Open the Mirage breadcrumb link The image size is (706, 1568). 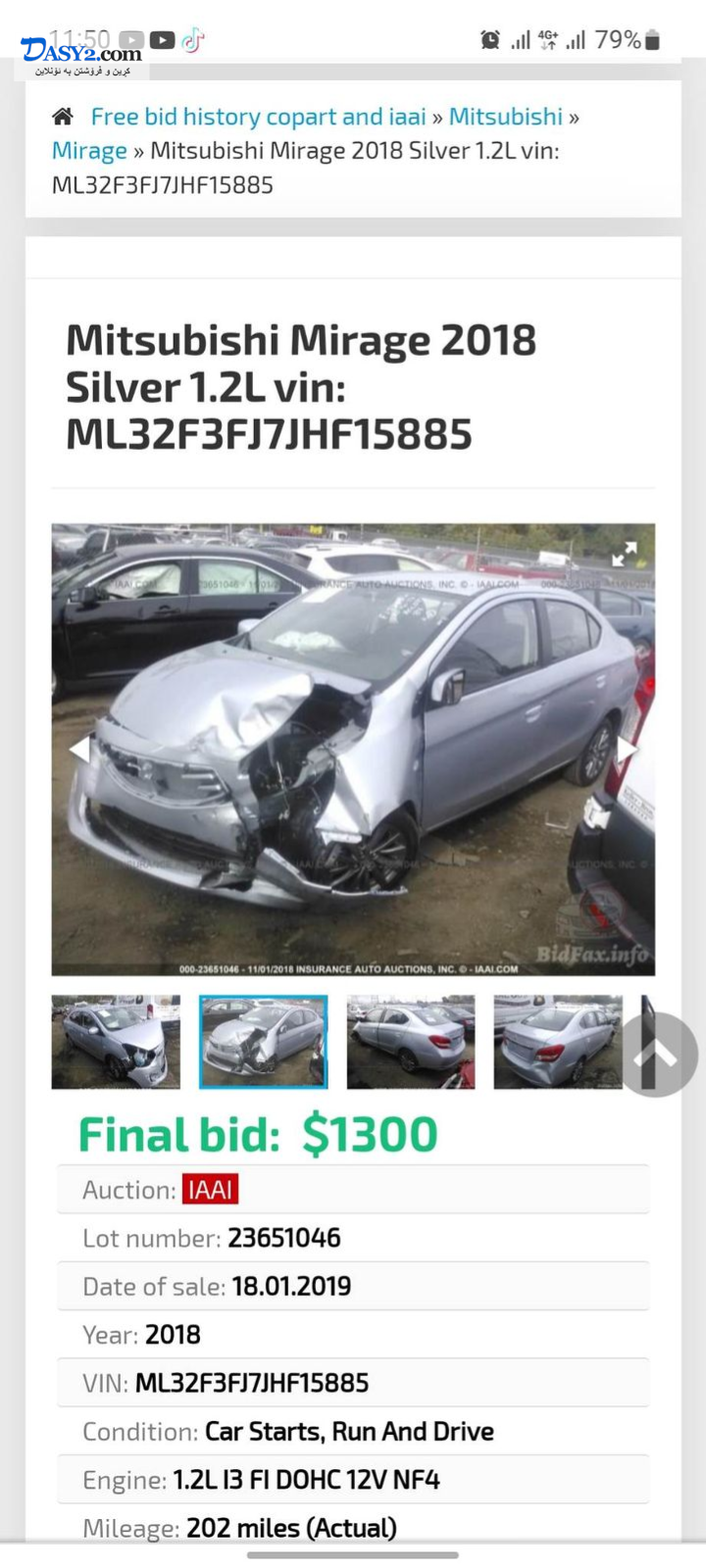coord(89,151)
